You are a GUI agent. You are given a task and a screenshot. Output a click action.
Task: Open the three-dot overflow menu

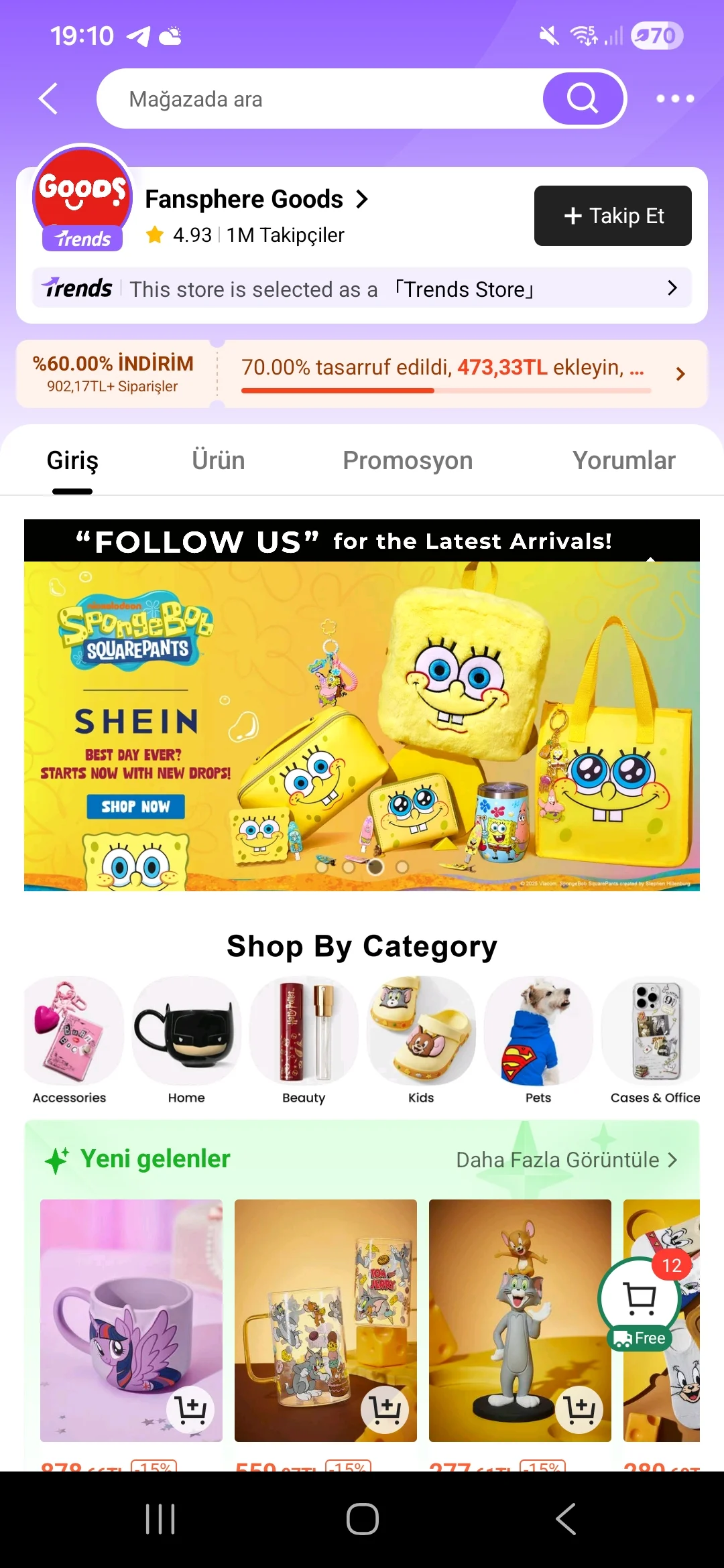click(674, 99)
